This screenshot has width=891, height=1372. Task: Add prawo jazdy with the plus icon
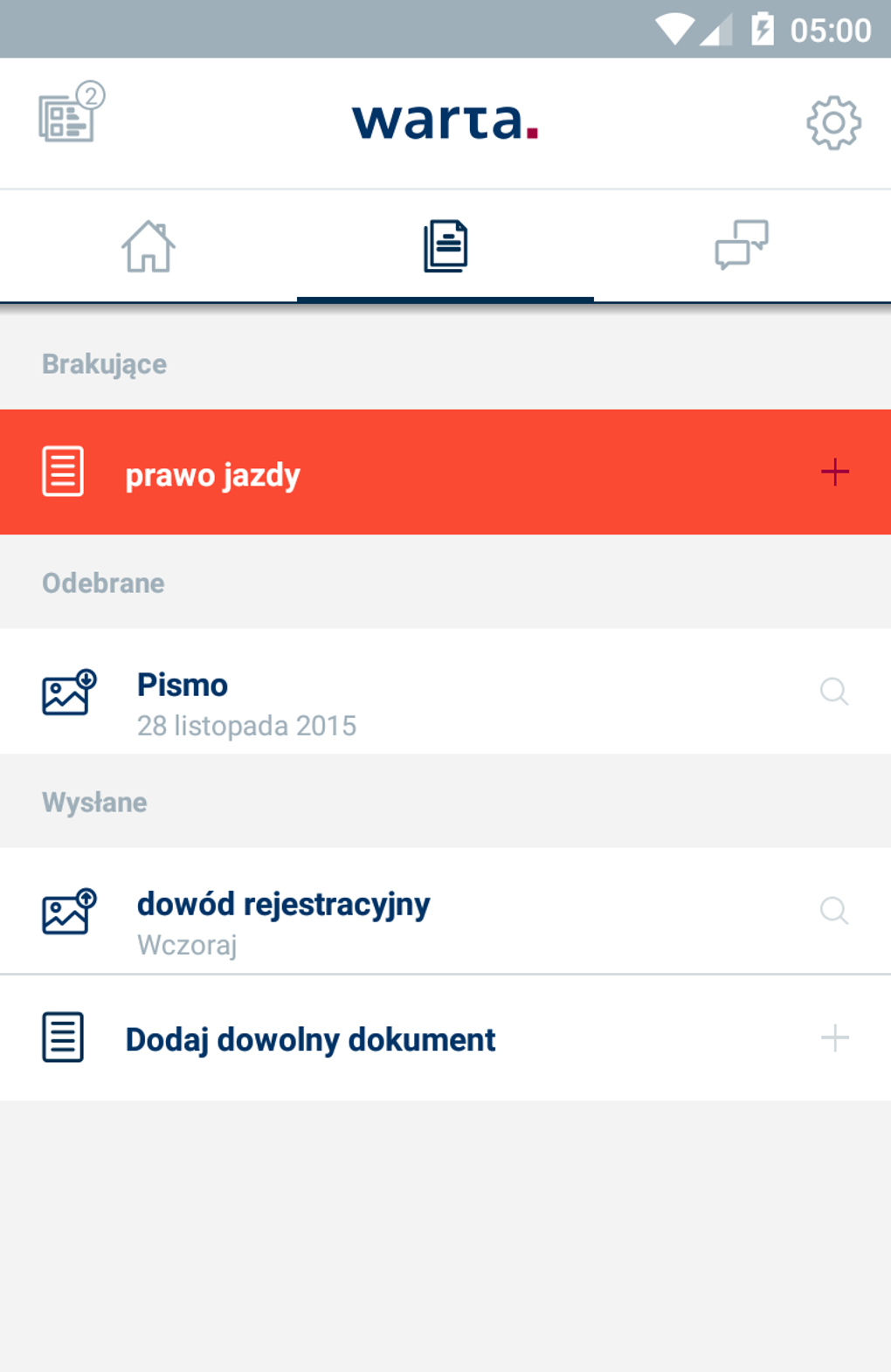(x=834, y=472)
